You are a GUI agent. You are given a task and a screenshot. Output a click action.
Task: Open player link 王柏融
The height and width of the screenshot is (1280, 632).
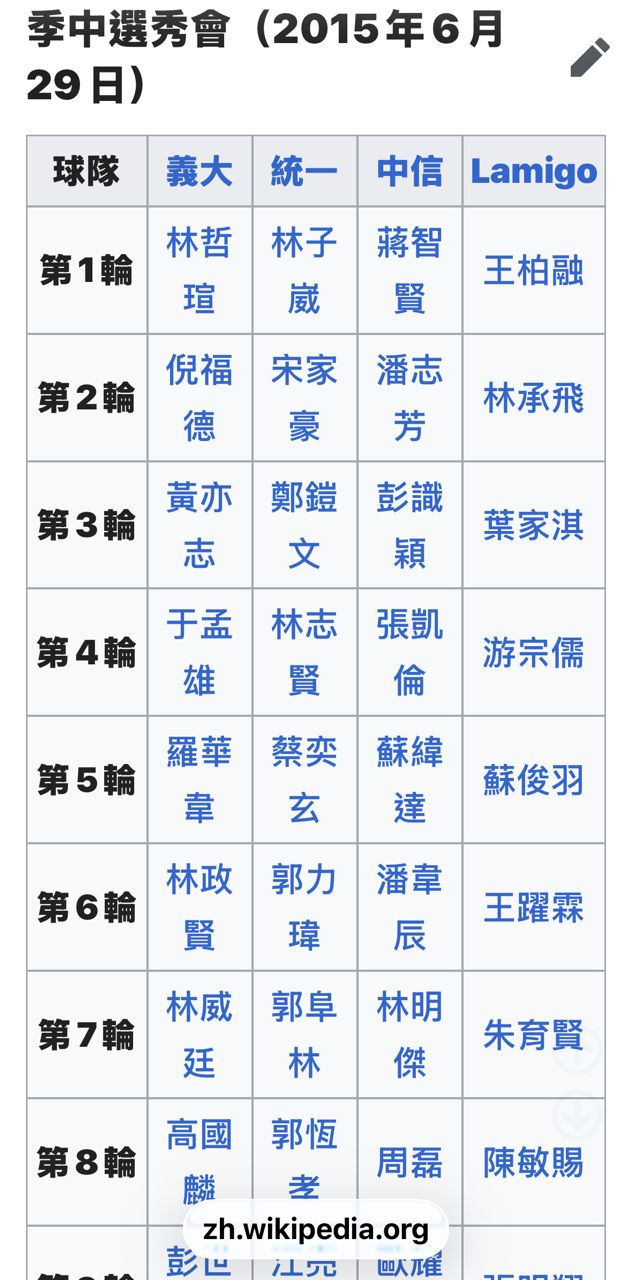pyautogui.click(x=533, y=271)
